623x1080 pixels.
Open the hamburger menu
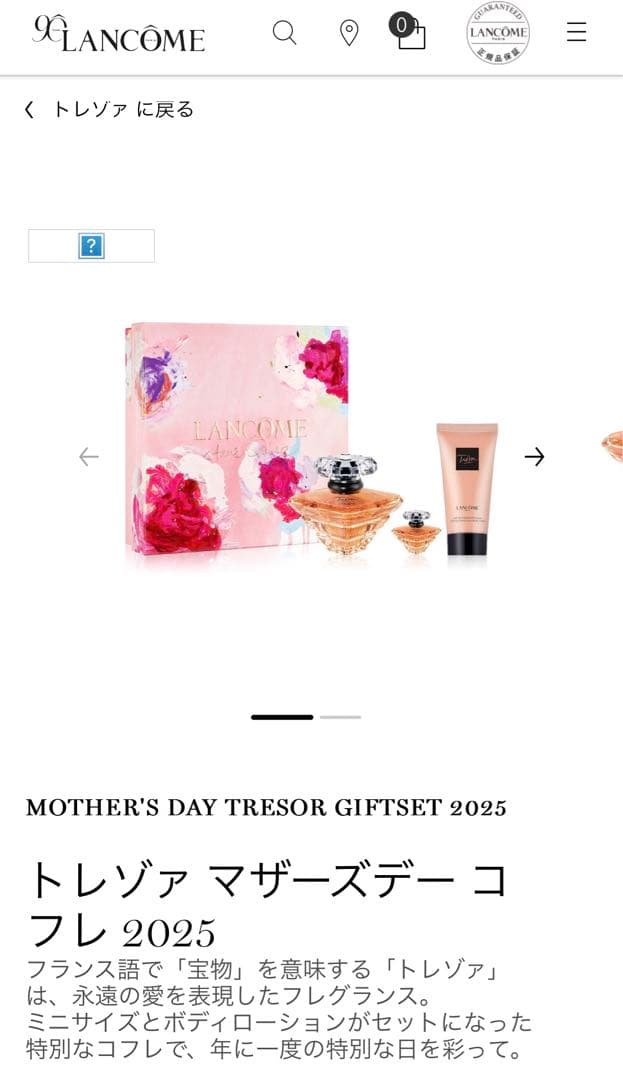(x=576, y=32)
